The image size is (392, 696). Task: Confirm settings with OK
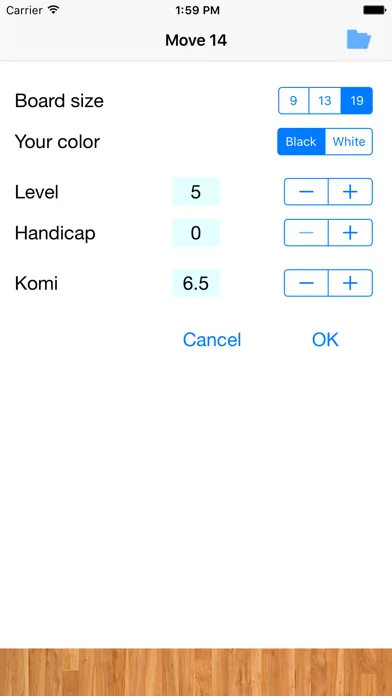click(325, 340)
